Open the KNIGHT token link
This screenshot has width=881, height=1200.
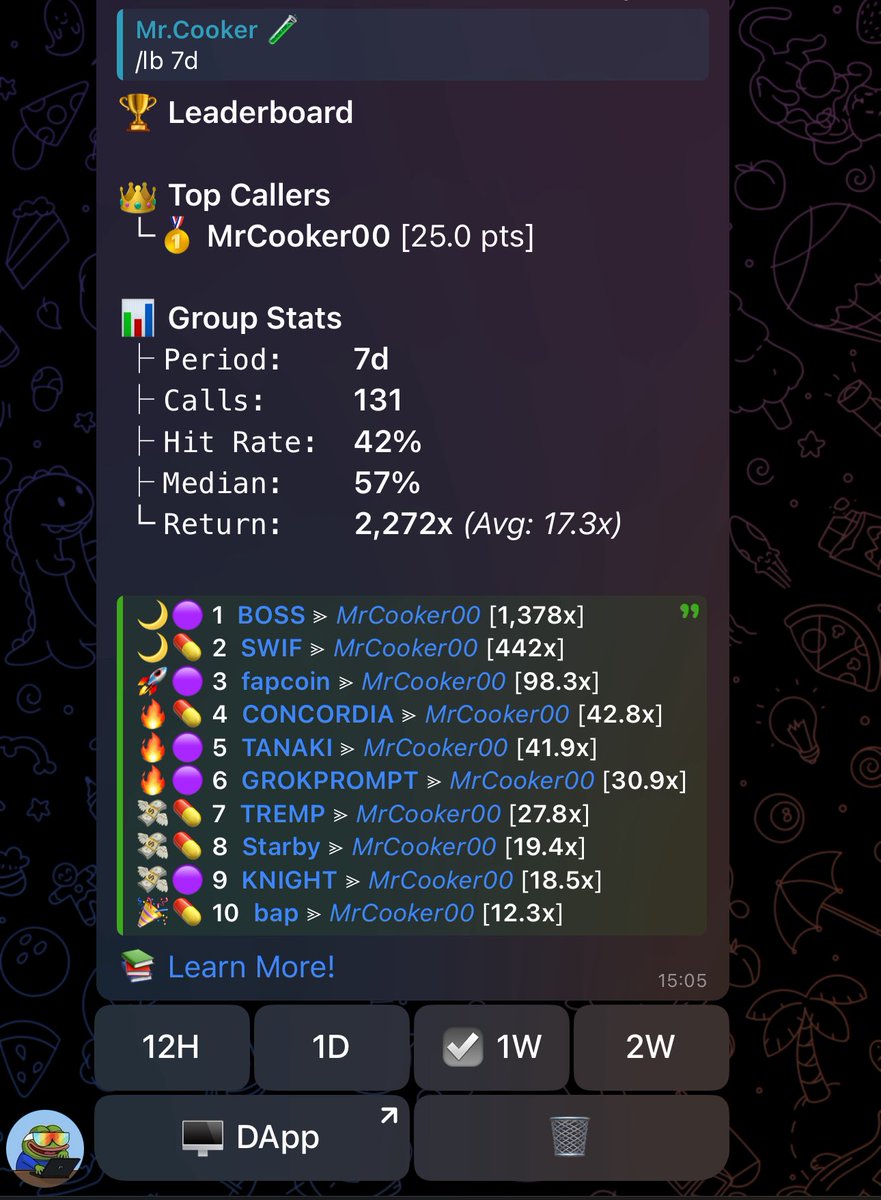(288, 879)
